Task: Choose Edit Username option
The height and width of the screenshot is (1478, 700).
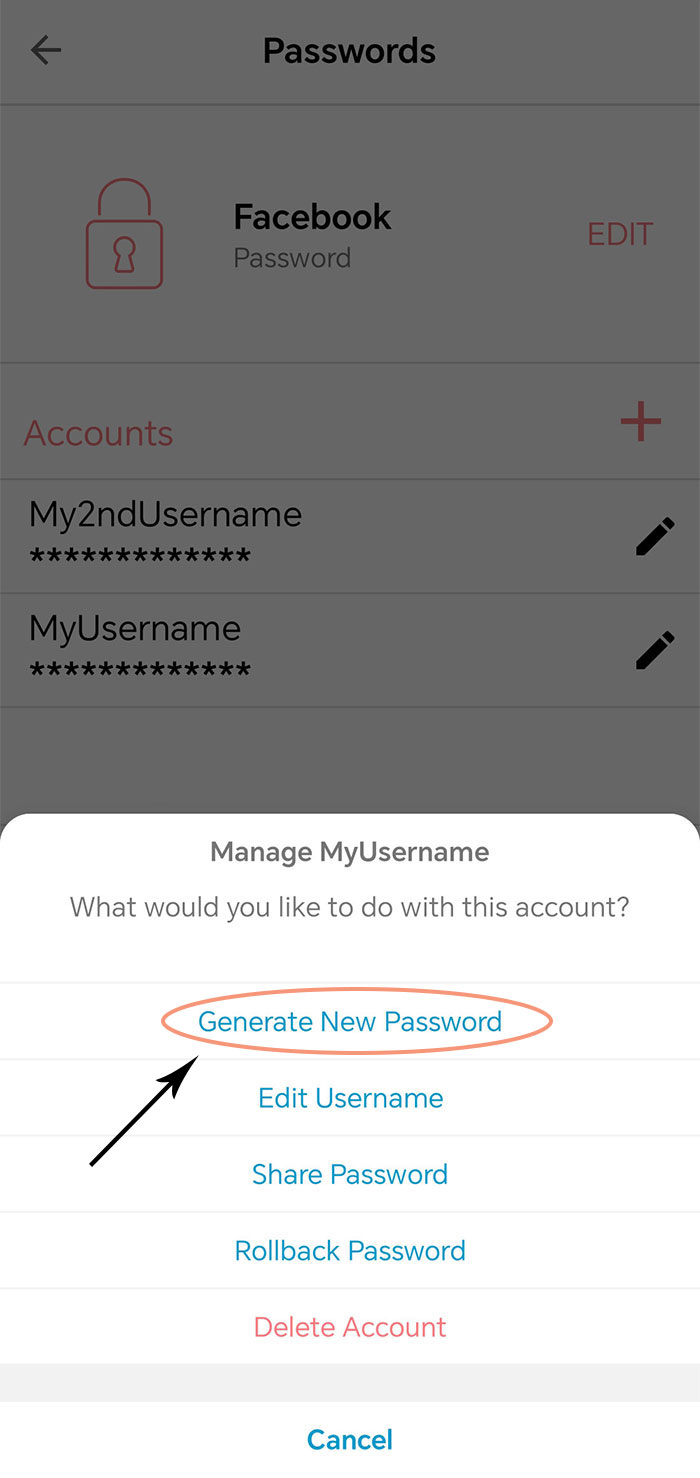Action: coord(350,1098)
